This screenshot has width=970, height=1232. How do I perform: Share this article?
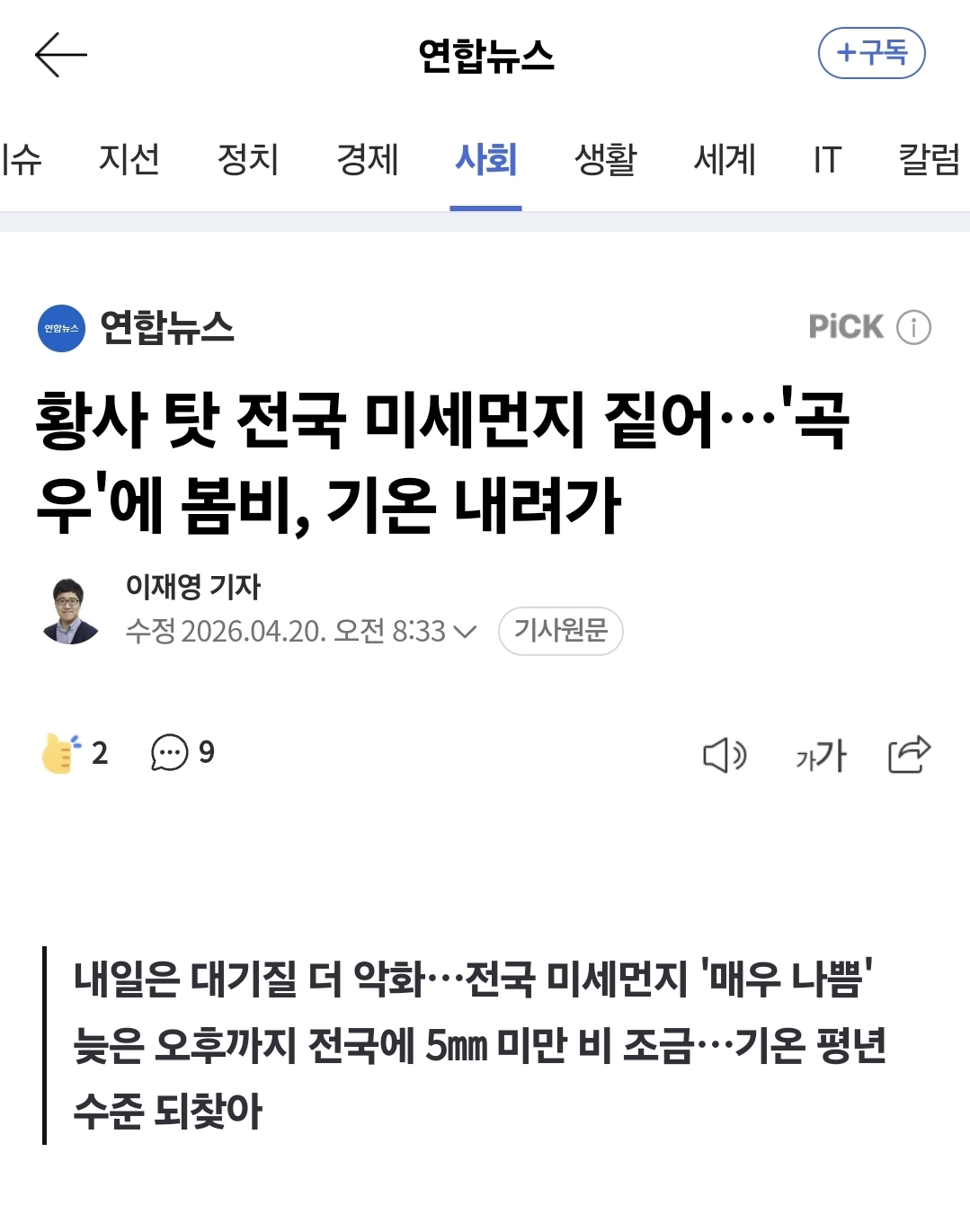point(909,754)
